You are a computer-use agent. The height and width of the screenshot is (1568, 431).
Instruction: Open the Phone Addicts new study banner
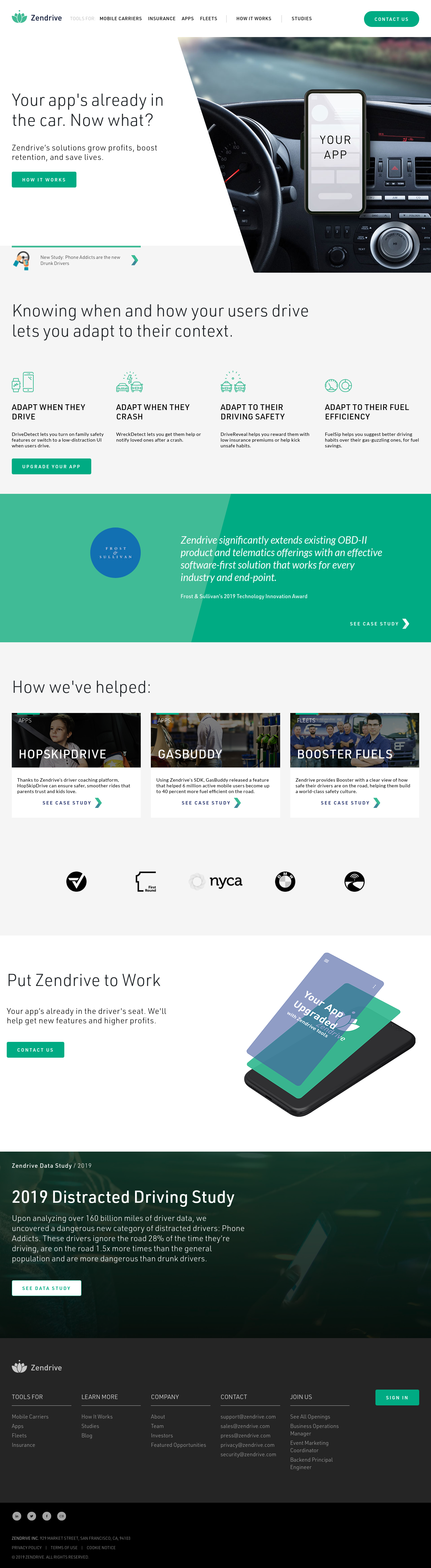79,261
